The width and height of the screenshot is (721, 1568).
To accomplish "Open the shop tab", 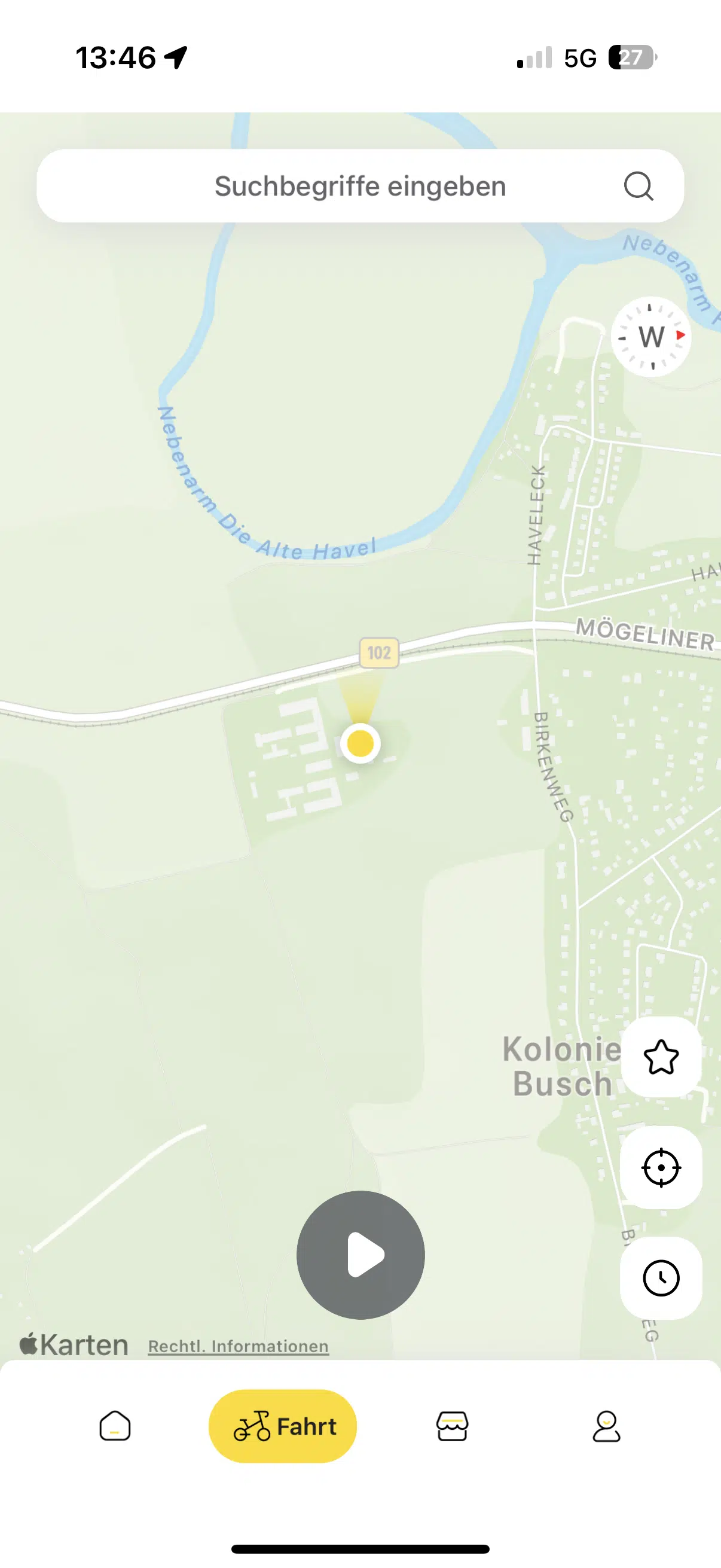I will pyautogui.click(x=452, y=1426).
